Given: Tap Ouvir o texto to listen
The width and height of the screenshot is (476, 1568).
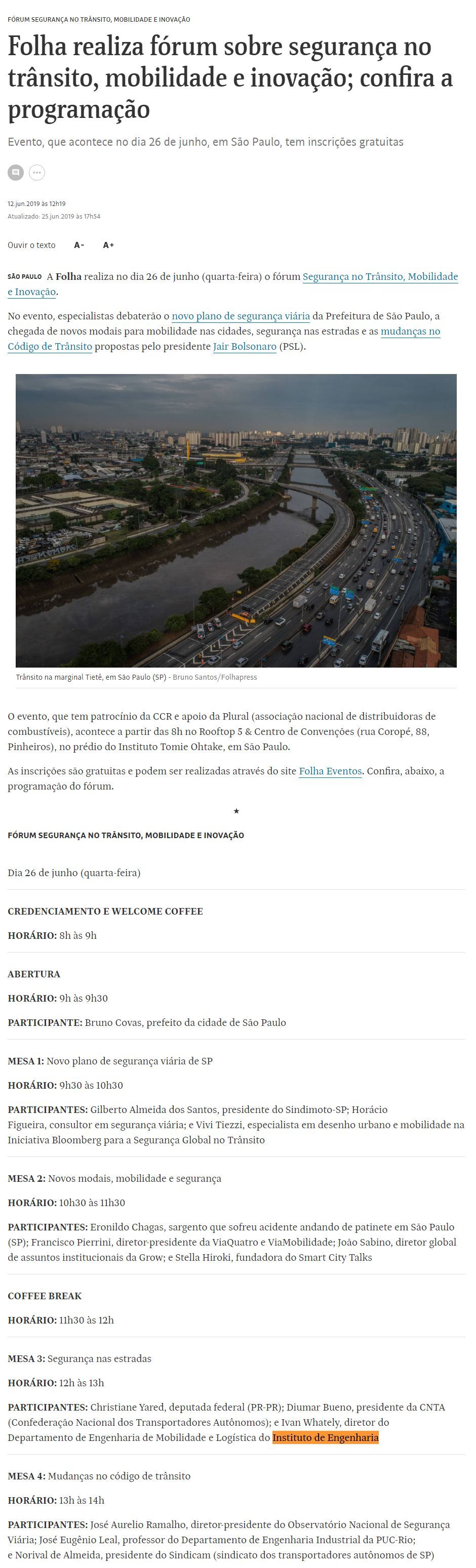Looking at the screenshot, I should tap(32, 245).
